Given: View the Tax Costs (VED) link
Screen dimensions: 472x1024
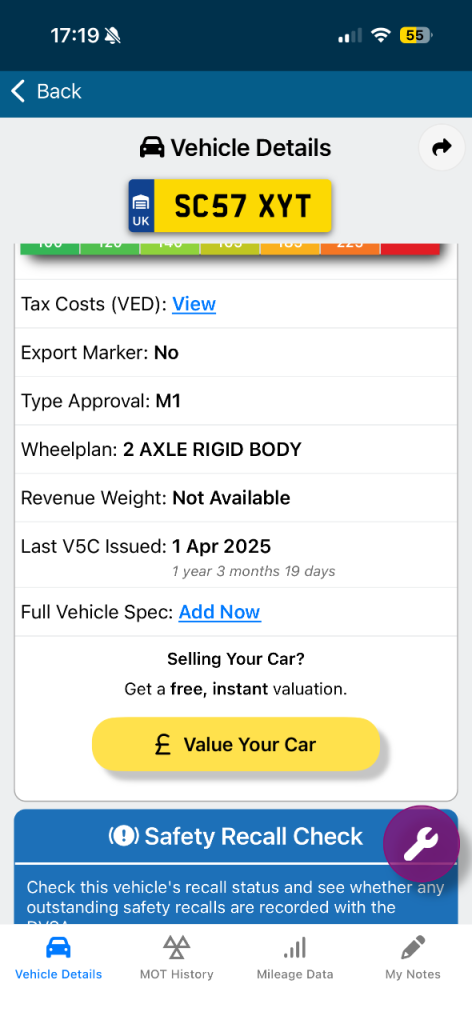Looking at the screenshot, I should point(194,304).
